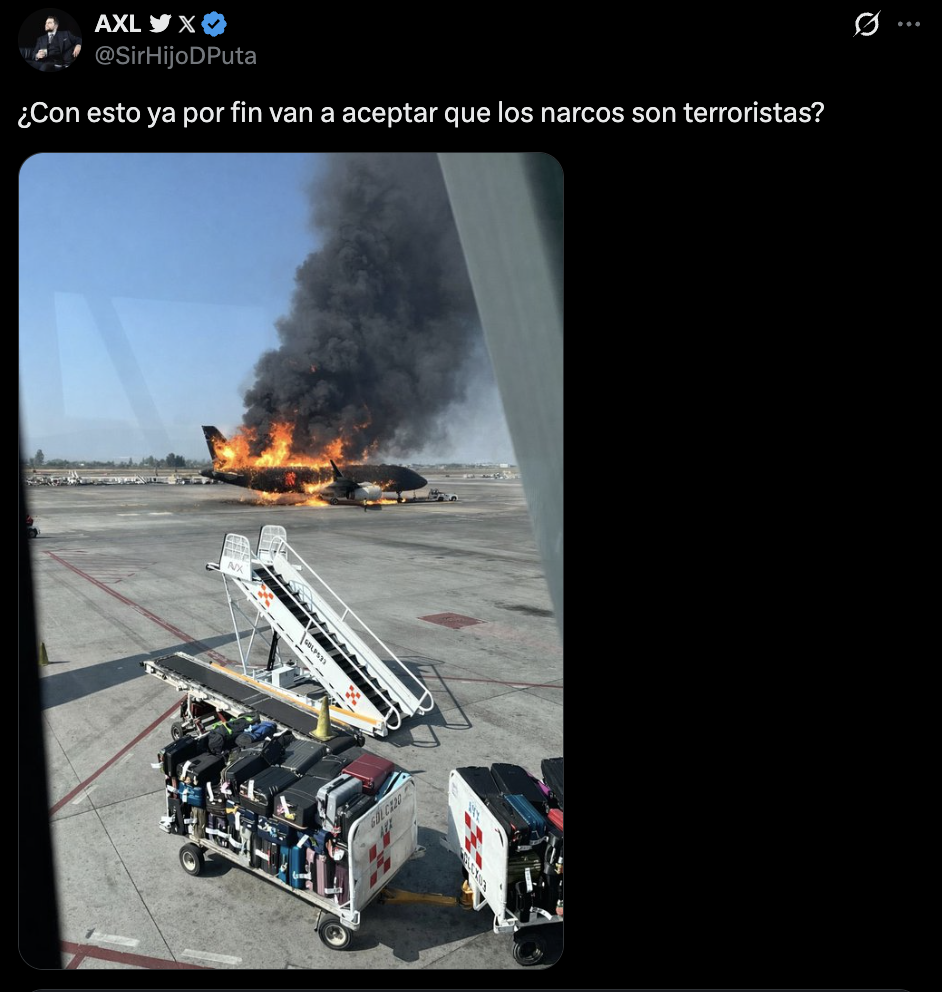Image resolution: width=942 pixels, height=992 pixels.
Task: Expand the burning airplane photo
Action: pos(291,560)
